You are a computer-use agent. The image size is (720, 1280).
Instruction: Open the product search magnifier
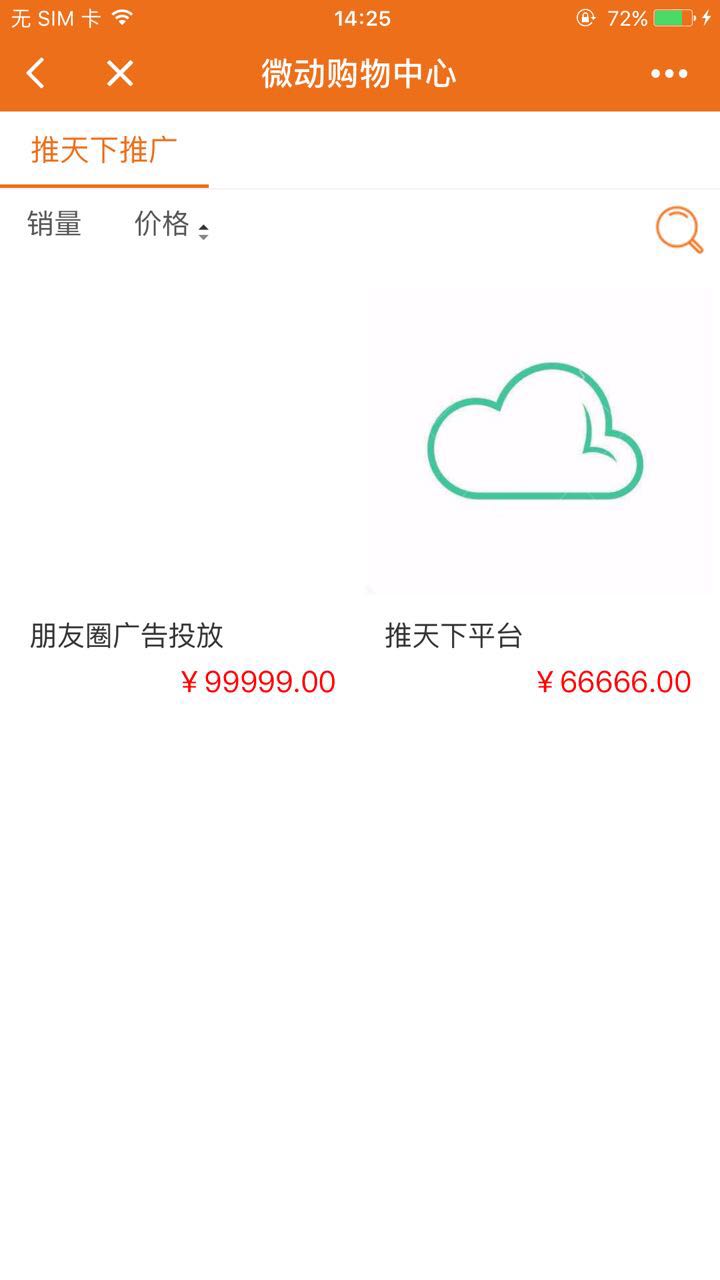pos(679,229)
